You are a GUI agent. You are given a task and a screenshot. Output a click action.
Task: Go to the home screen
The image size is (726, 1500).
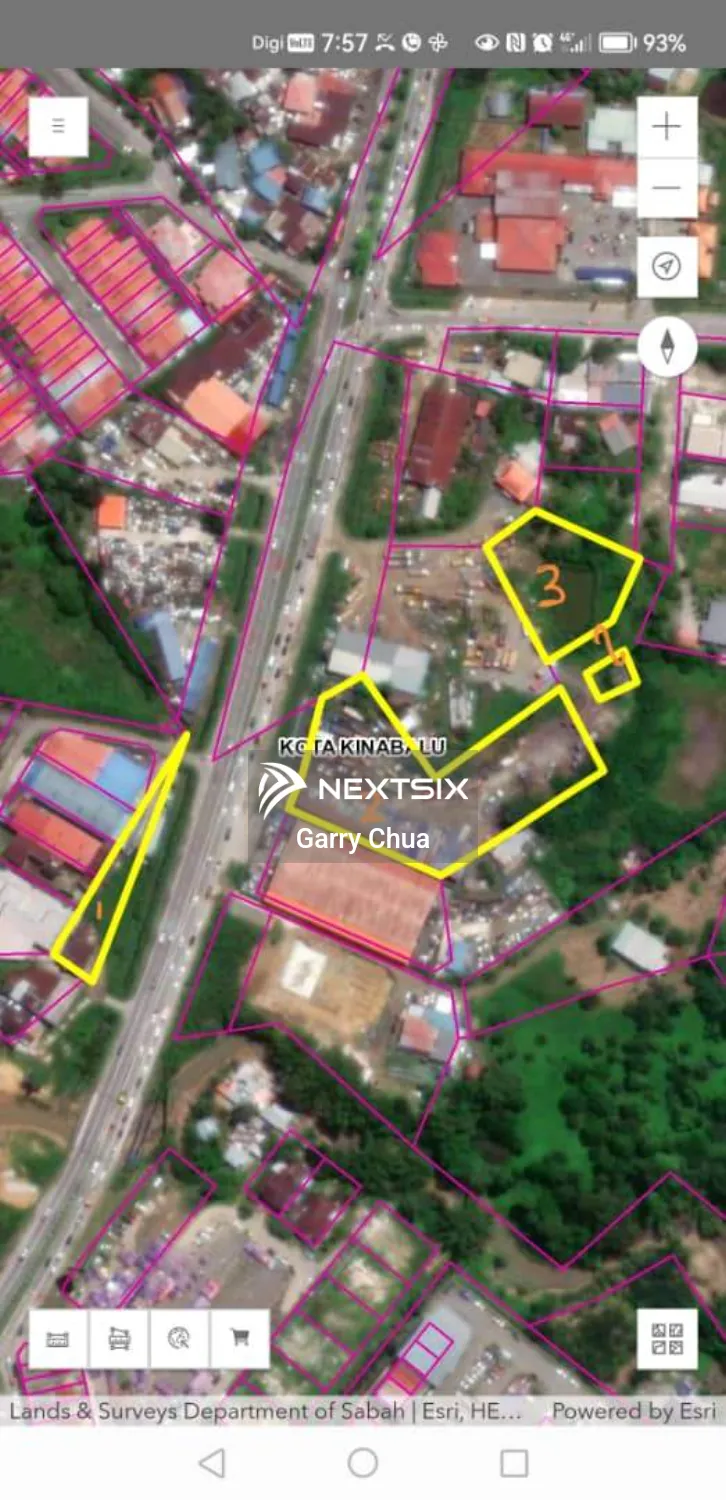(x=363, y=1464)
